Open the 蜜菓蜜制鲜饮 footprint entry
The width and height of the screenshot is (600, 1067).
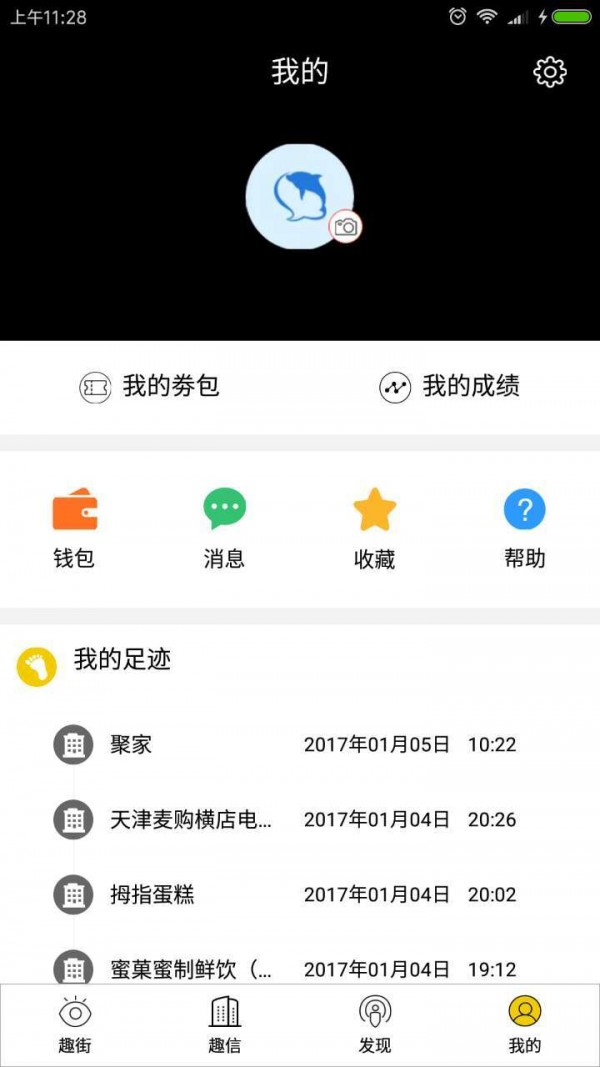click(300, 966)
